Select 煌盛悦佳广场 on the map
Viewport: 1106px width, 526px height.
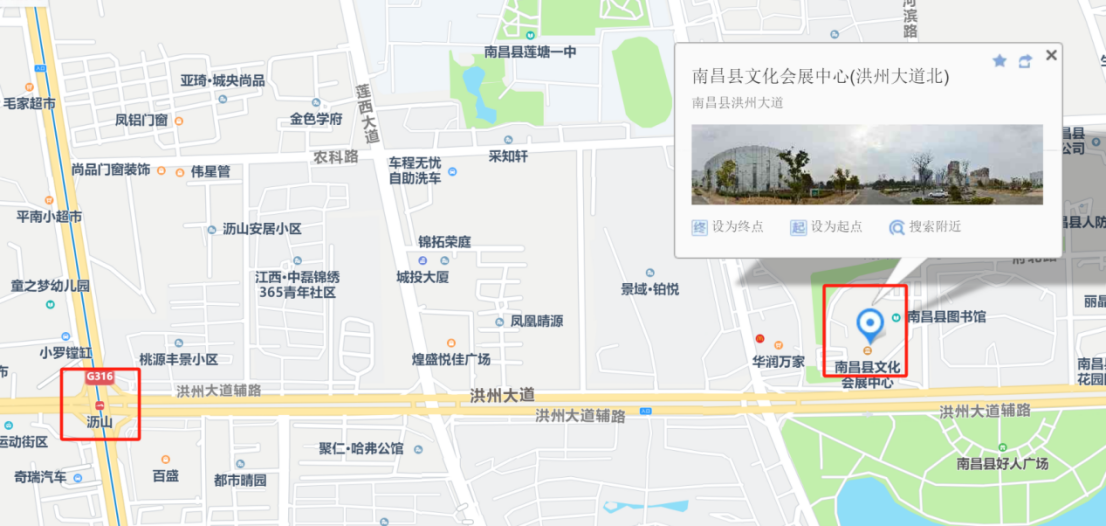(x=451, y=358)
